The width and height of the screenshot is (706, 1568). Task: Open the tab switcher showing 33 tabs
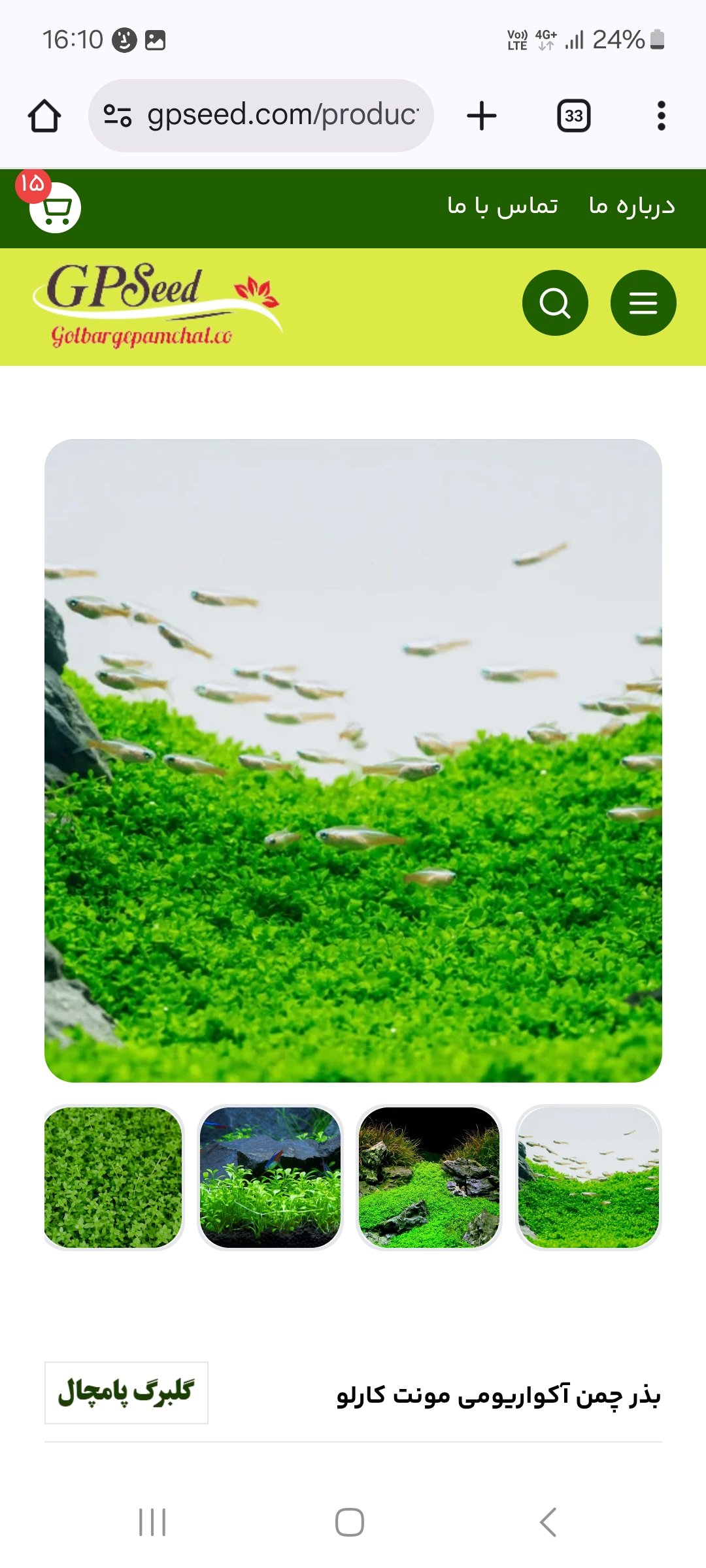click(573, 116)
